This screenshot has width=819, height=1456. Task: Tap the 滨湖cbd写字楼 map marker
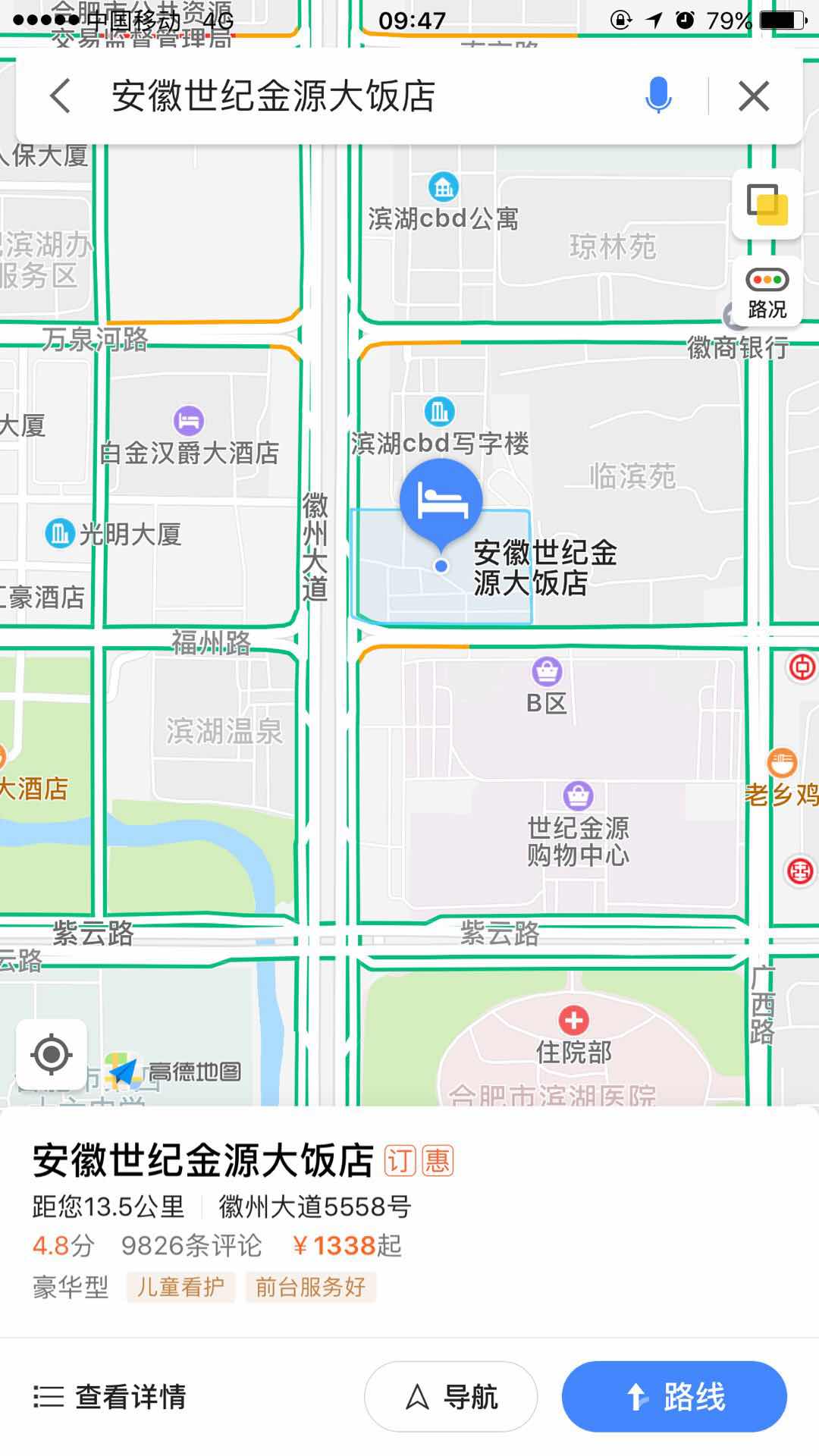[440, 412]
